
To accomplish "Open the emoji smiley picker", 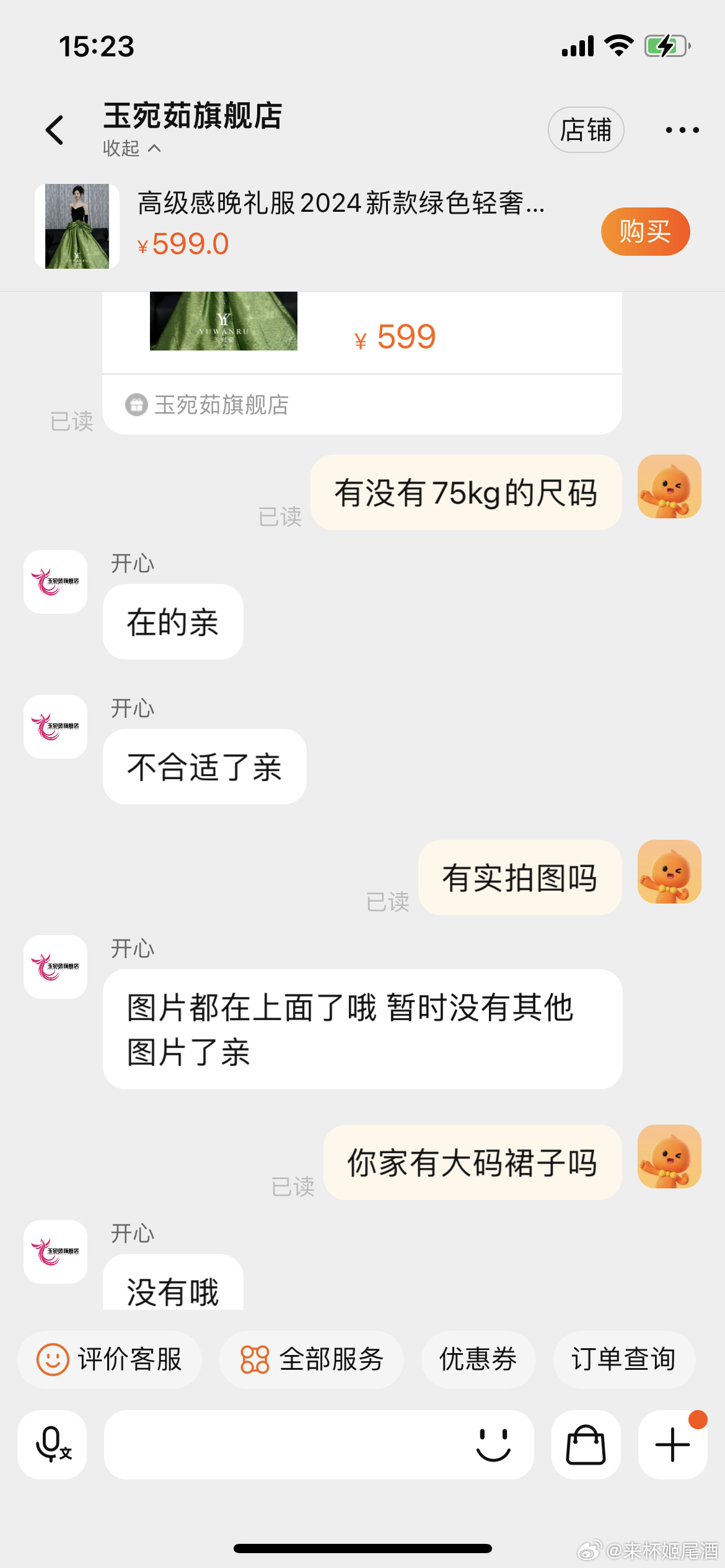I will pos(493,1445).
